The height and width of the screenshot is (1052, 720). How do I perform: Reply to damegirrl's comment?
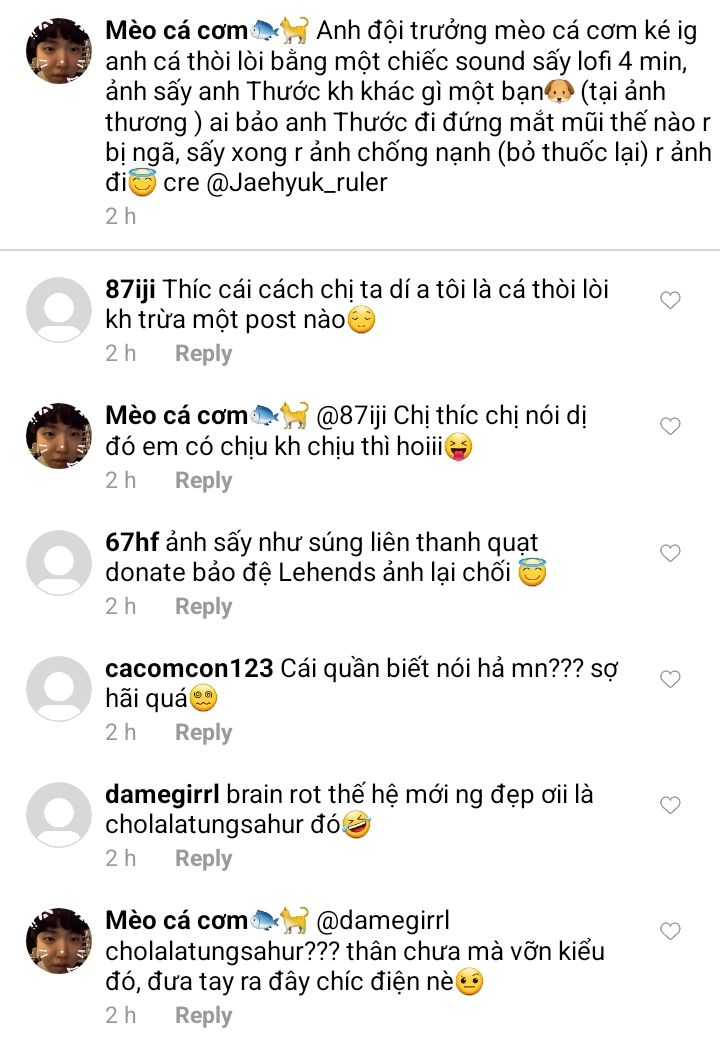[203, 859]
